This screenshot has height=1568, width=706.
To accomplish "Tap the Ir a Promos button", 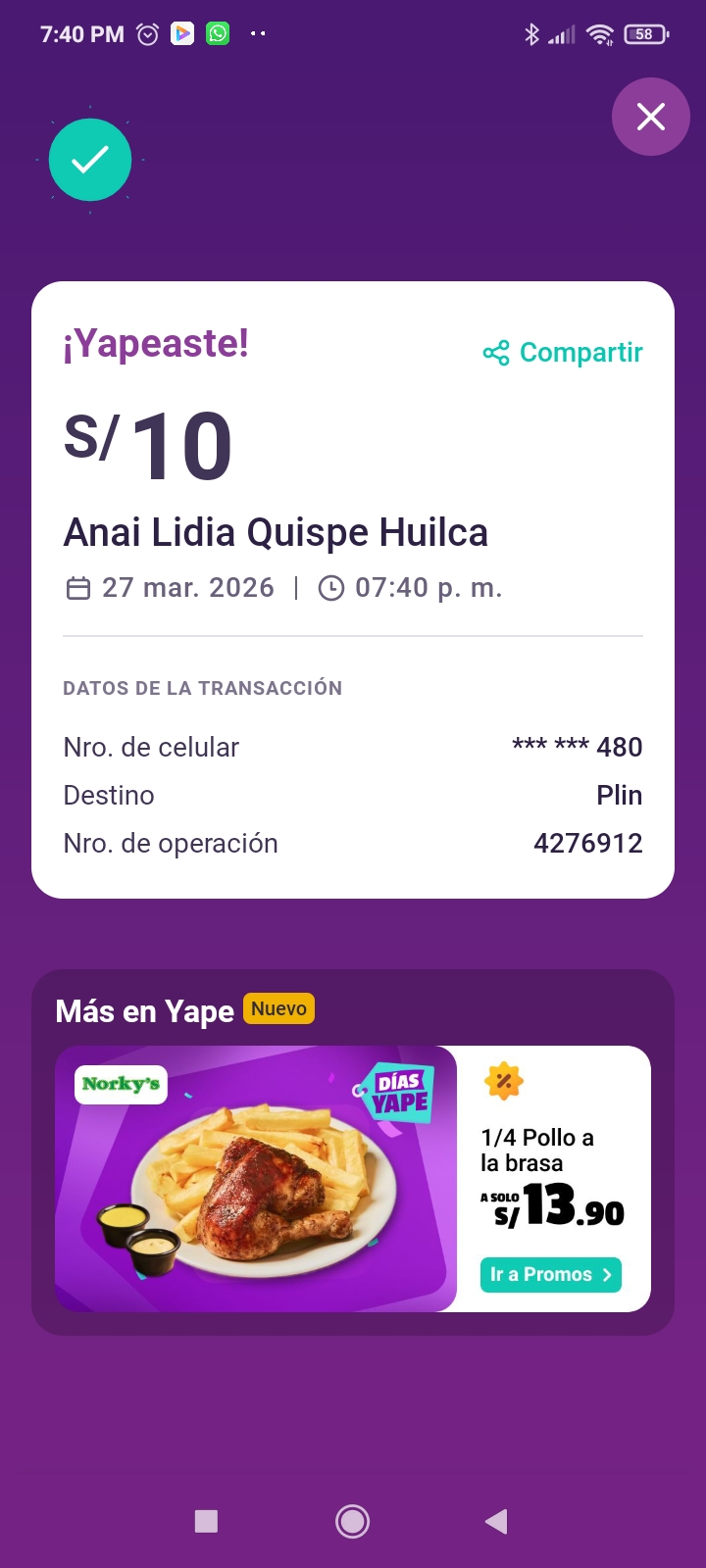I will [550, 1274].
